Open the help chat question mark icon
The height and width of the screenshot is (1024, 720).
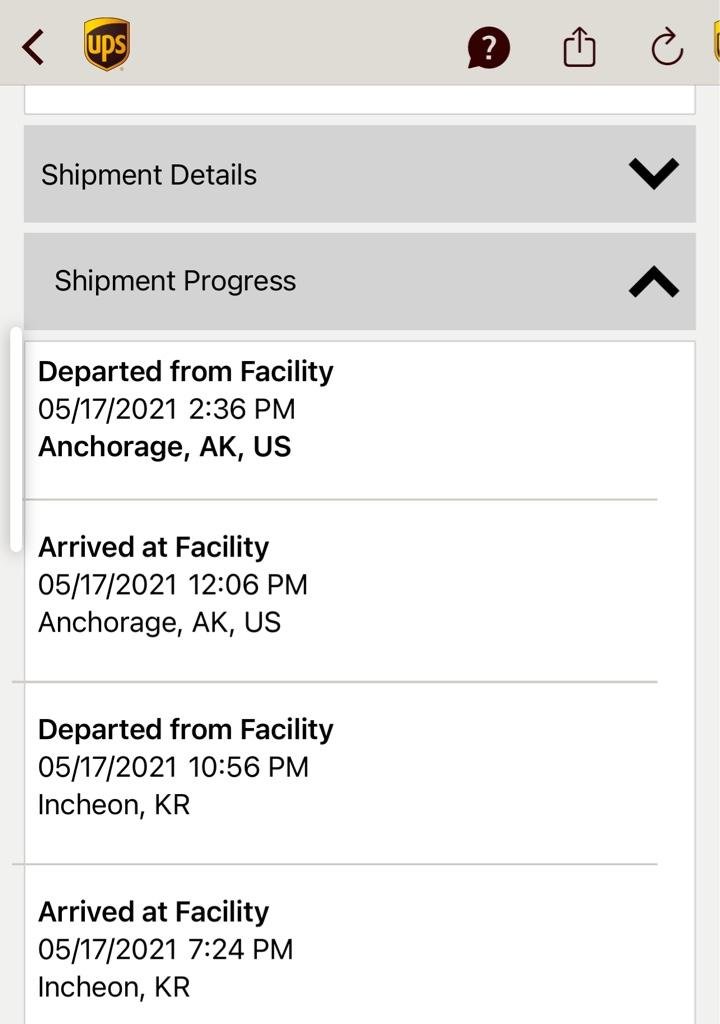[x=488, y=47]
